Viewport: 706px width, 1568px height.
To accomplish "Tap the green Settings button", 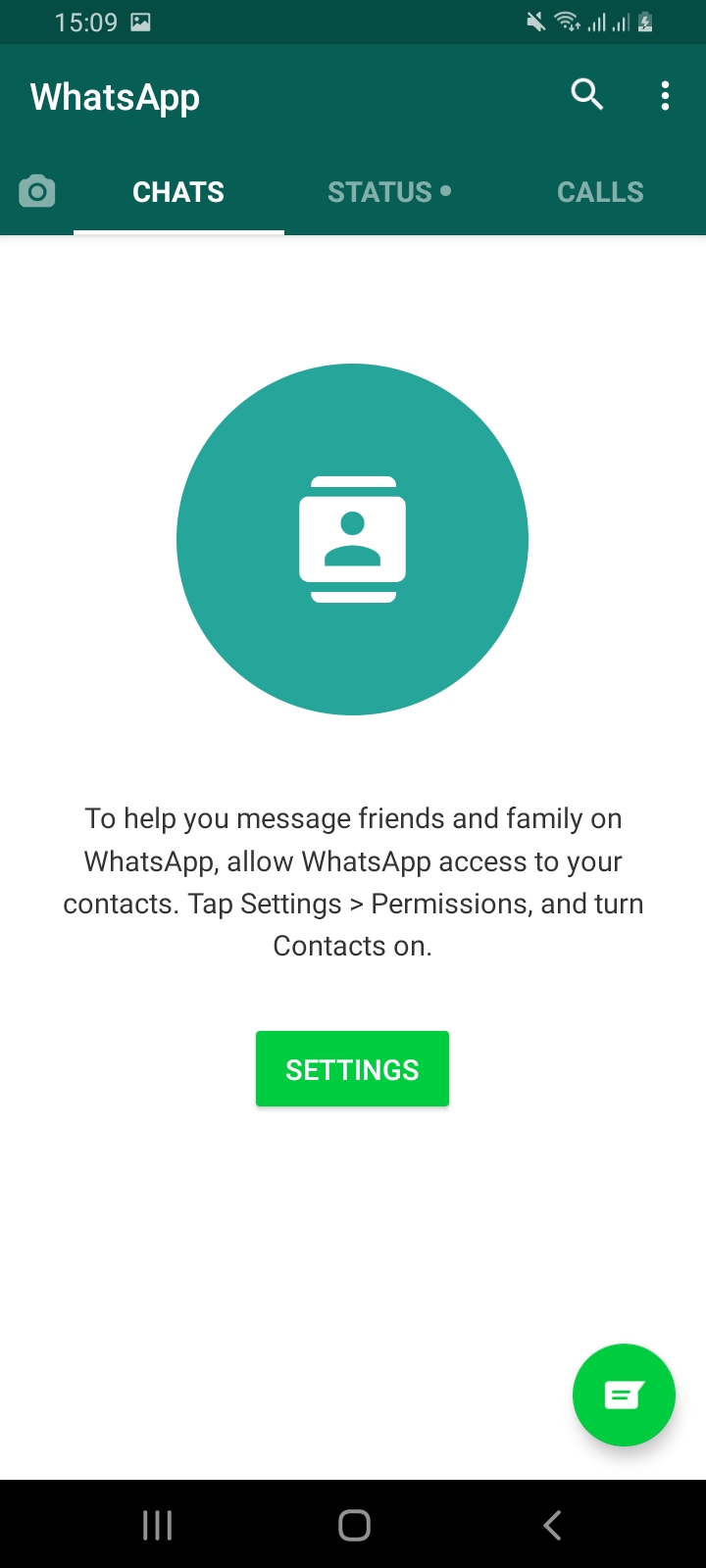I will pos(352,1069).
